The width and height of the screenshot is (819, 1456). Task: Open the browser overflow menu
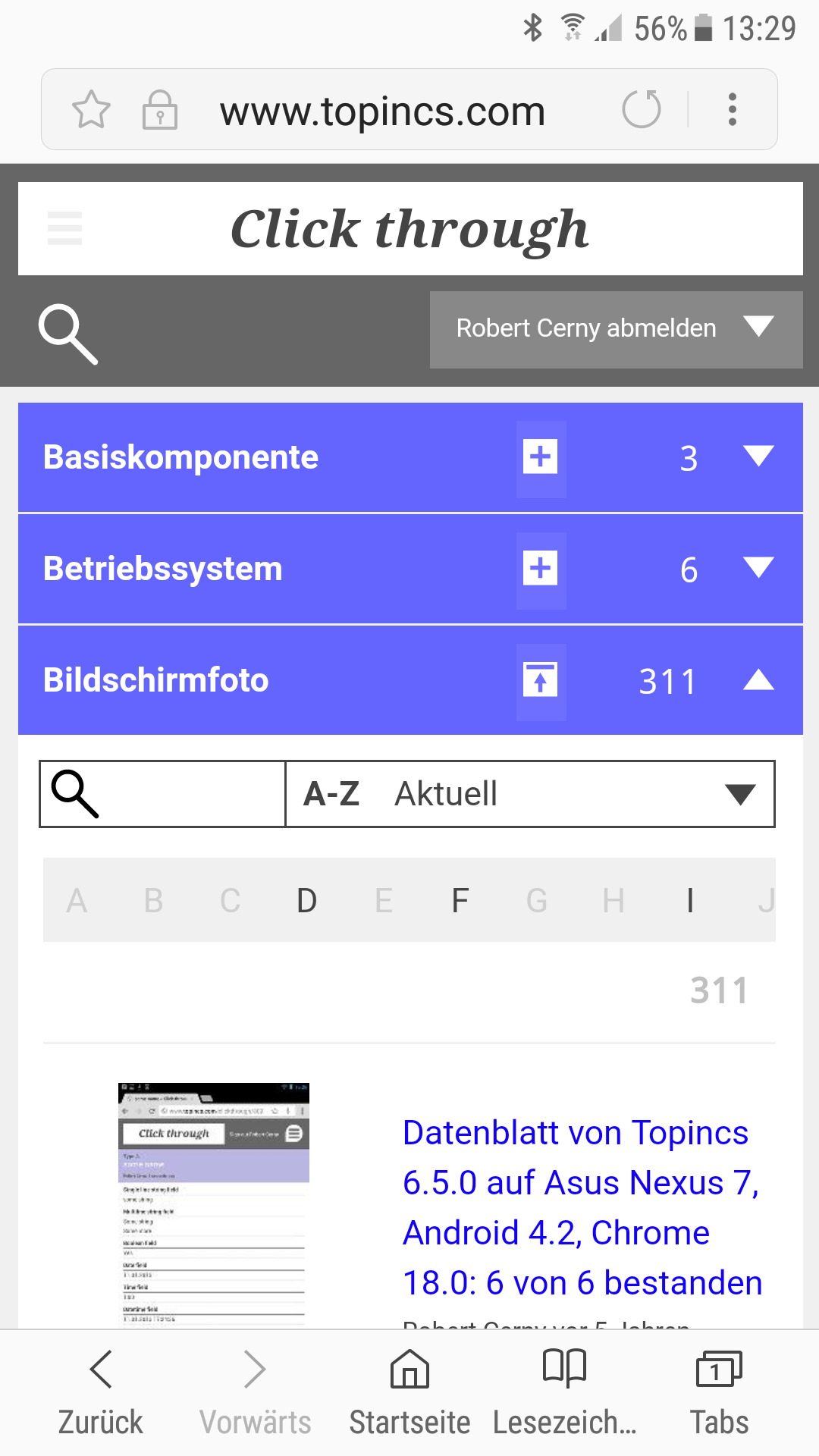pyautogui.click(x=732, y=110)
